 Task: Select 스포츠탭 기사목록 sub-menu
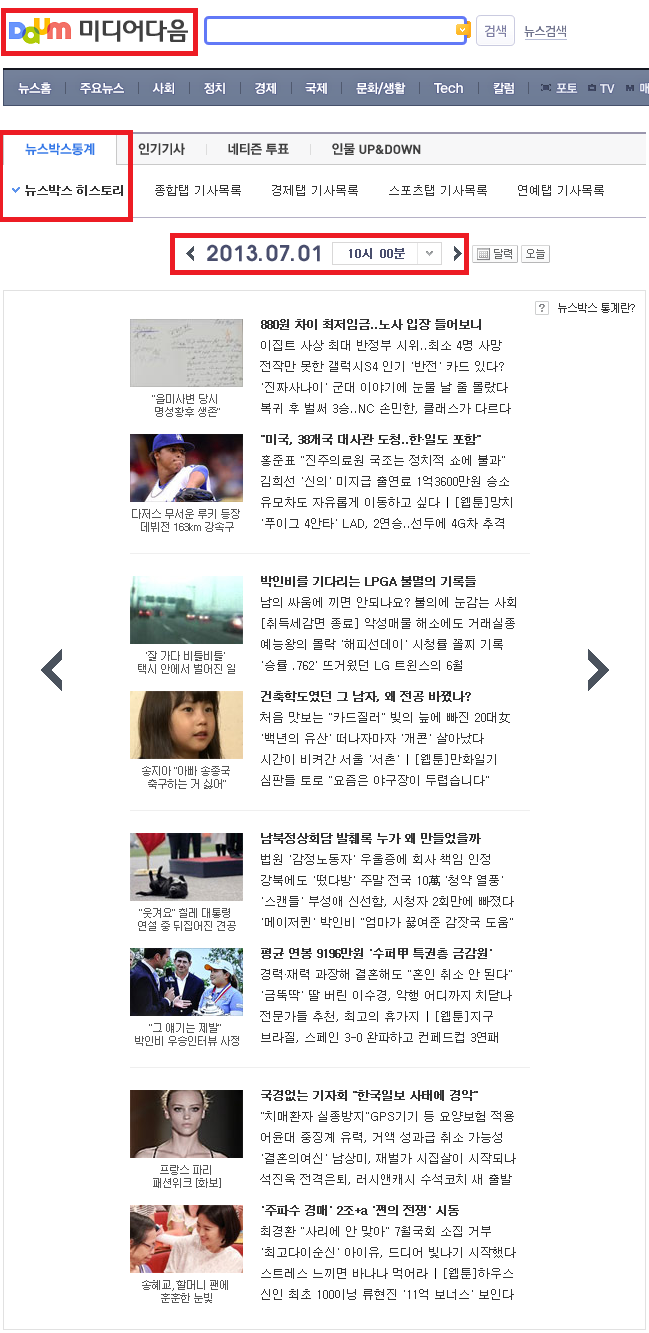(x=438, y=190)
